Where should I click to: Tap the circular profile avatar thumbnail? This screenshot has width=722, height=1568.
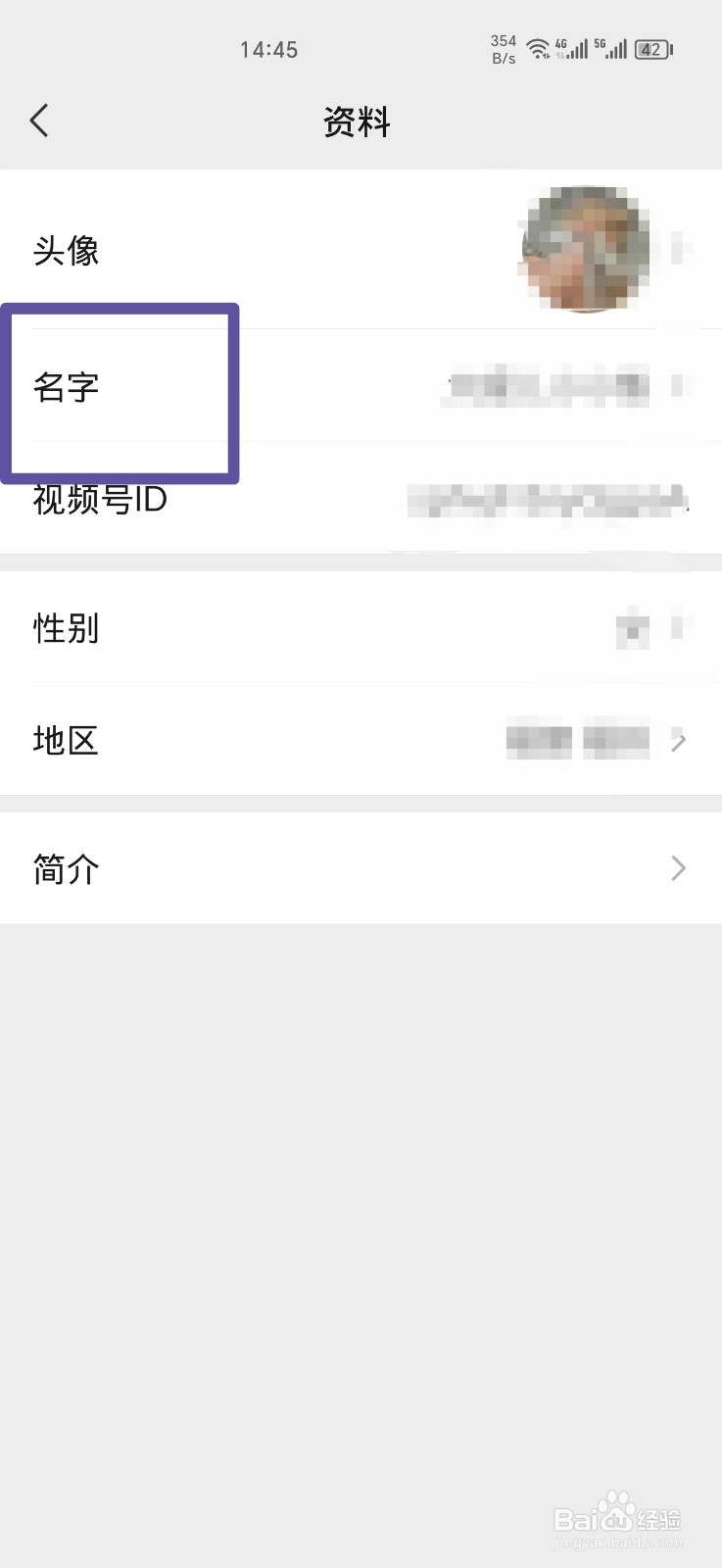tap(585, 250)
